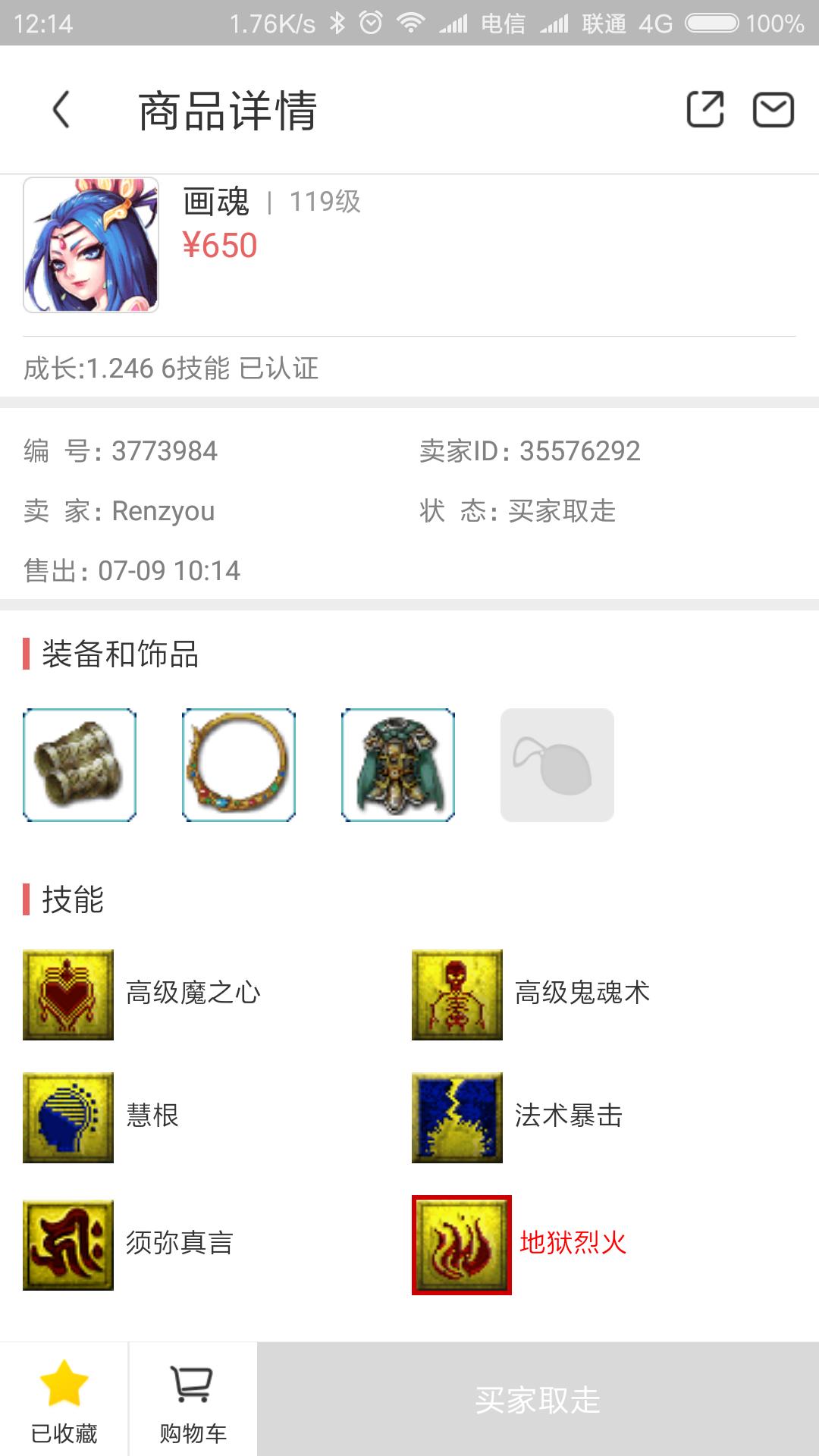Viewport: 819px width, 1456px height.
Task: Select the 法术暴击 skill
Action: click(x=457, y=1117)
